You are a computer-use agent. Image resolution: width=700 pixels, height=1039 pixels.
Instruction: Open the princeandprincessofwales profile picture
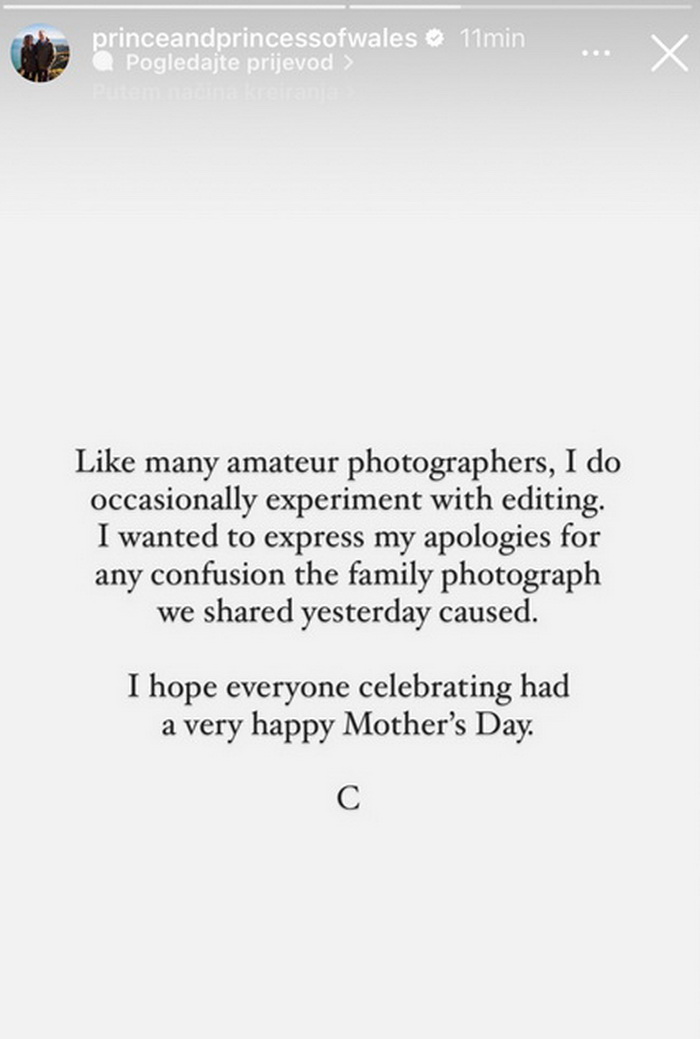(x=40, y=53)
